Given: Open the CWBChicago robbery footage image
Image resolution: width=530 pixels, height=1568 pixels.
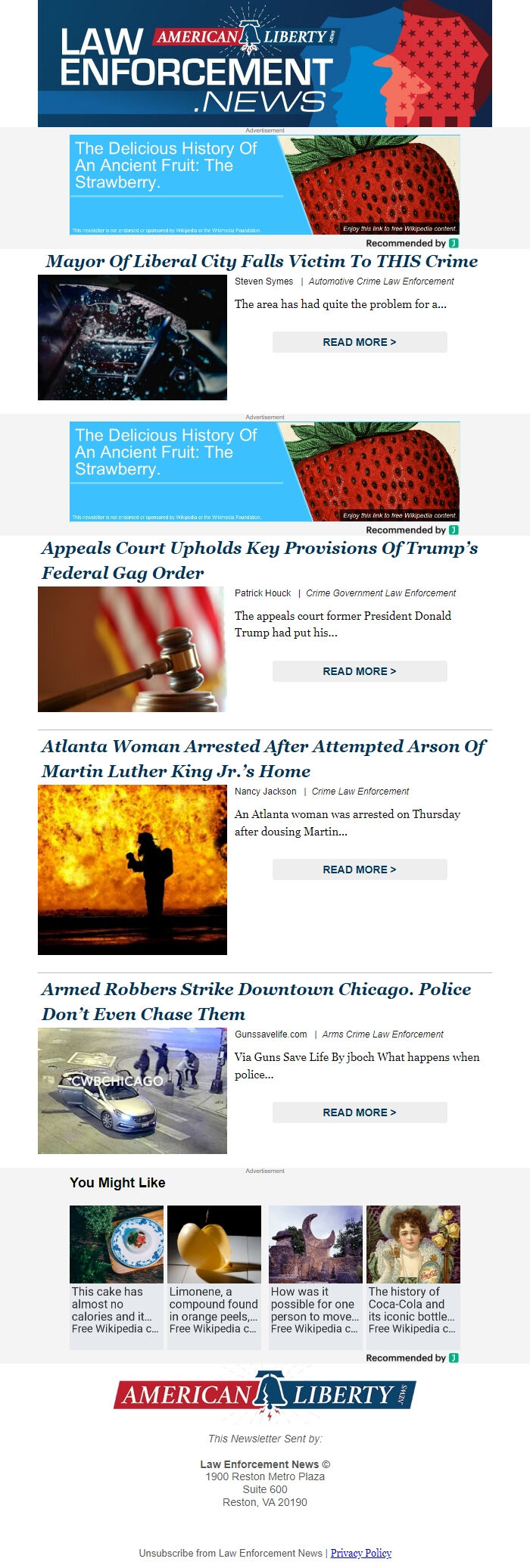Looking at the screenshot, I should (x=132, y=1090).
